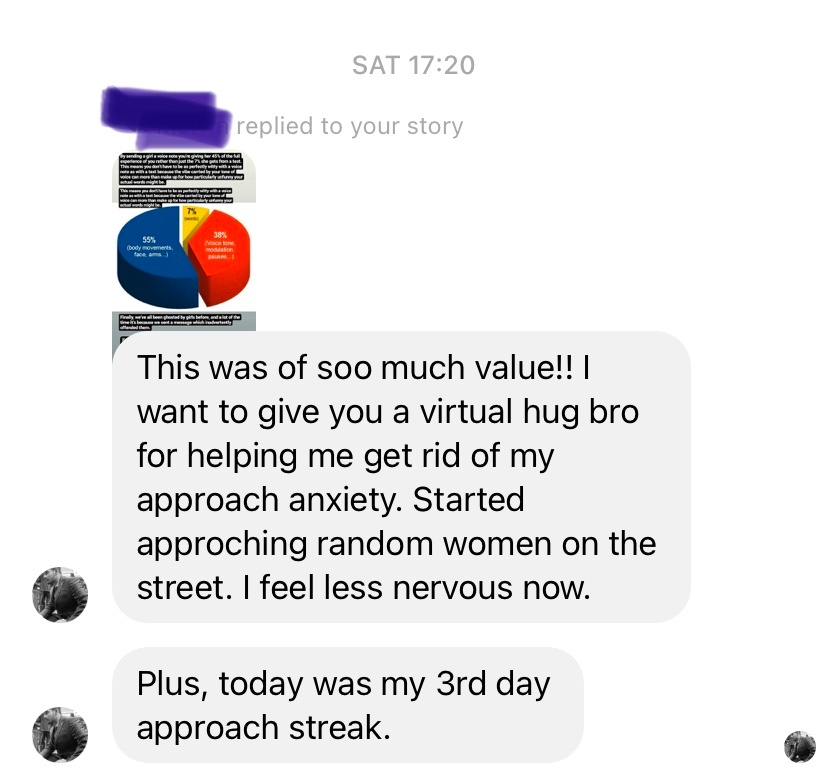The width and height of the screenshot is (828, 775).
Task: View sender's profile photo next to 'approach streak' message
Action: [61, 734]
